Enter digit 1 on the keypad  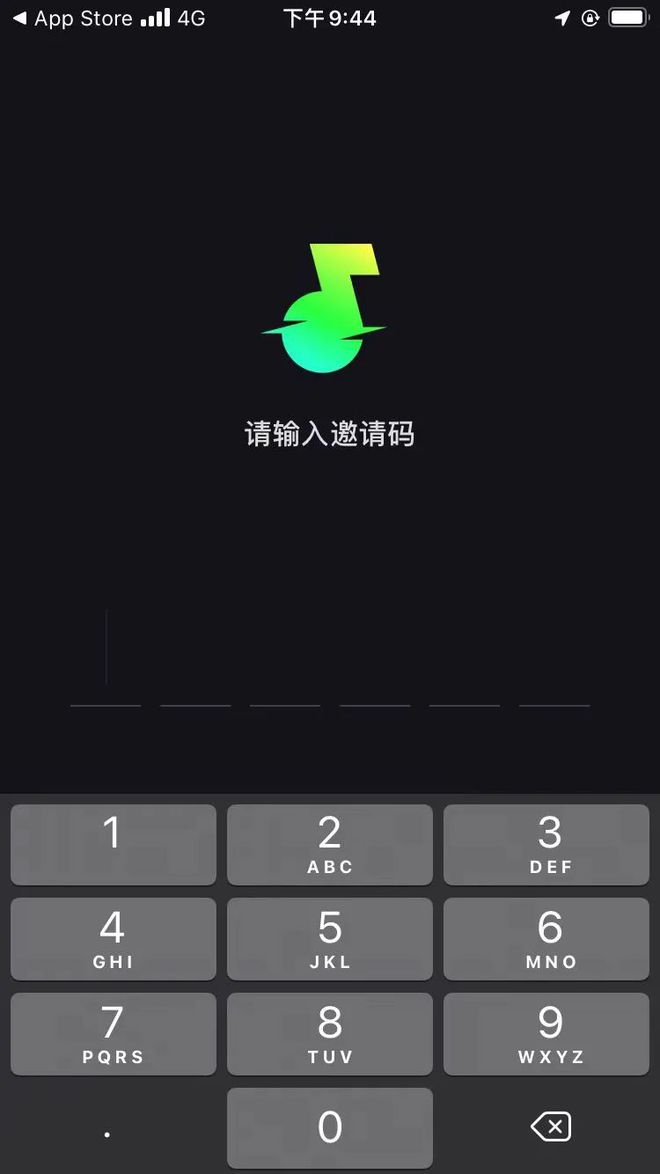[113, 844]
